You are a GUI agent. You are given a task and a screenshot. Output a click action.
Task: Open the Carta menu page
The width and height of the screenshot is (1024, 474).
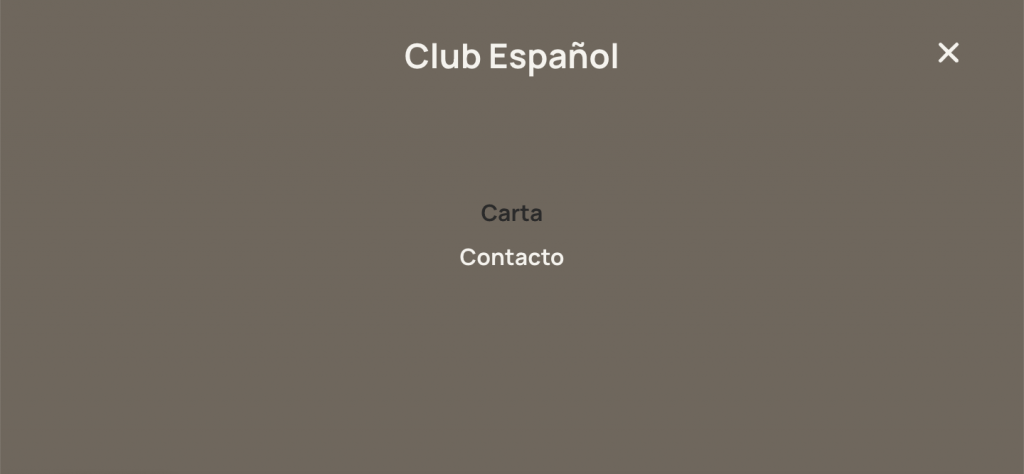tap(511, 213)
